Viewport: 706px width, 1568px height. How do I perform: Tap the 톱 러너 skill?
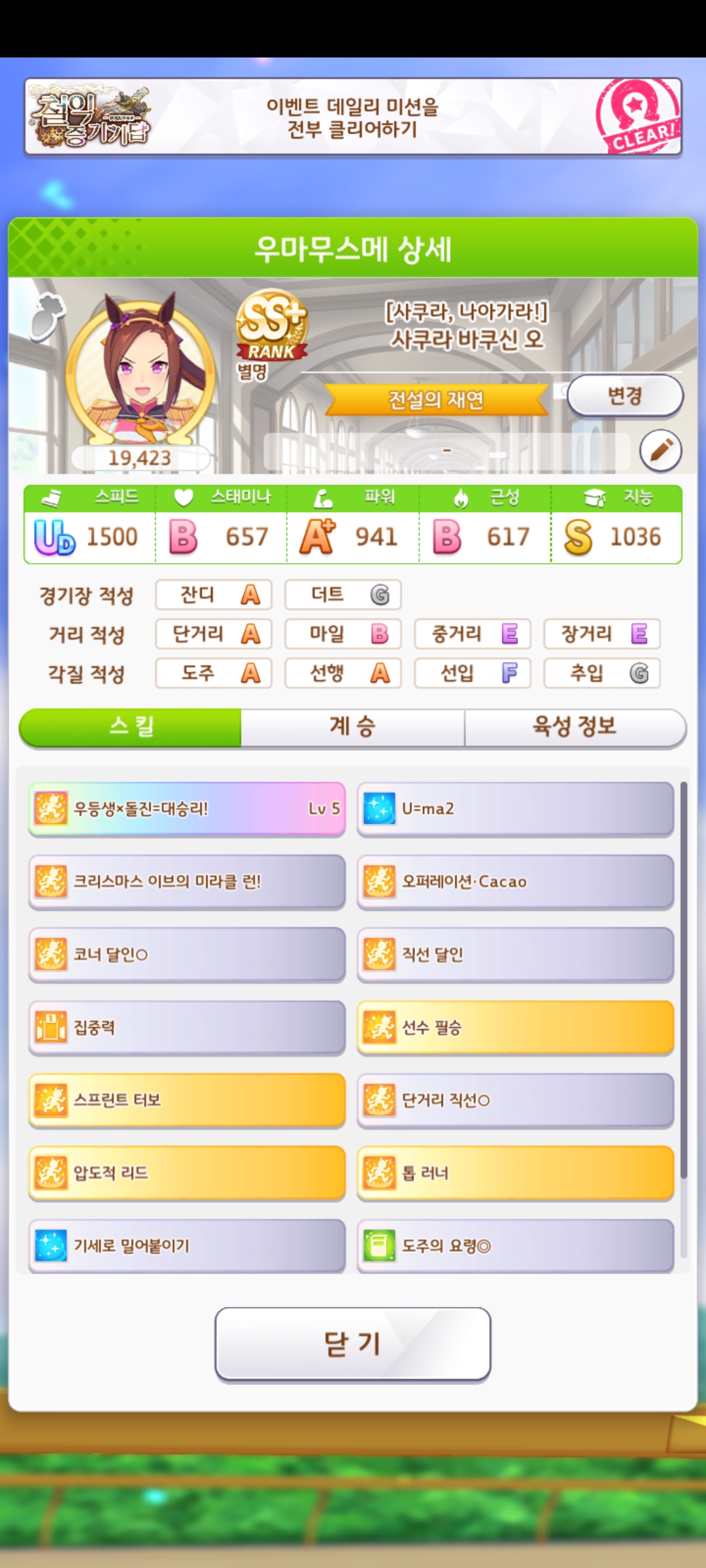click(x=515, y=1173)
